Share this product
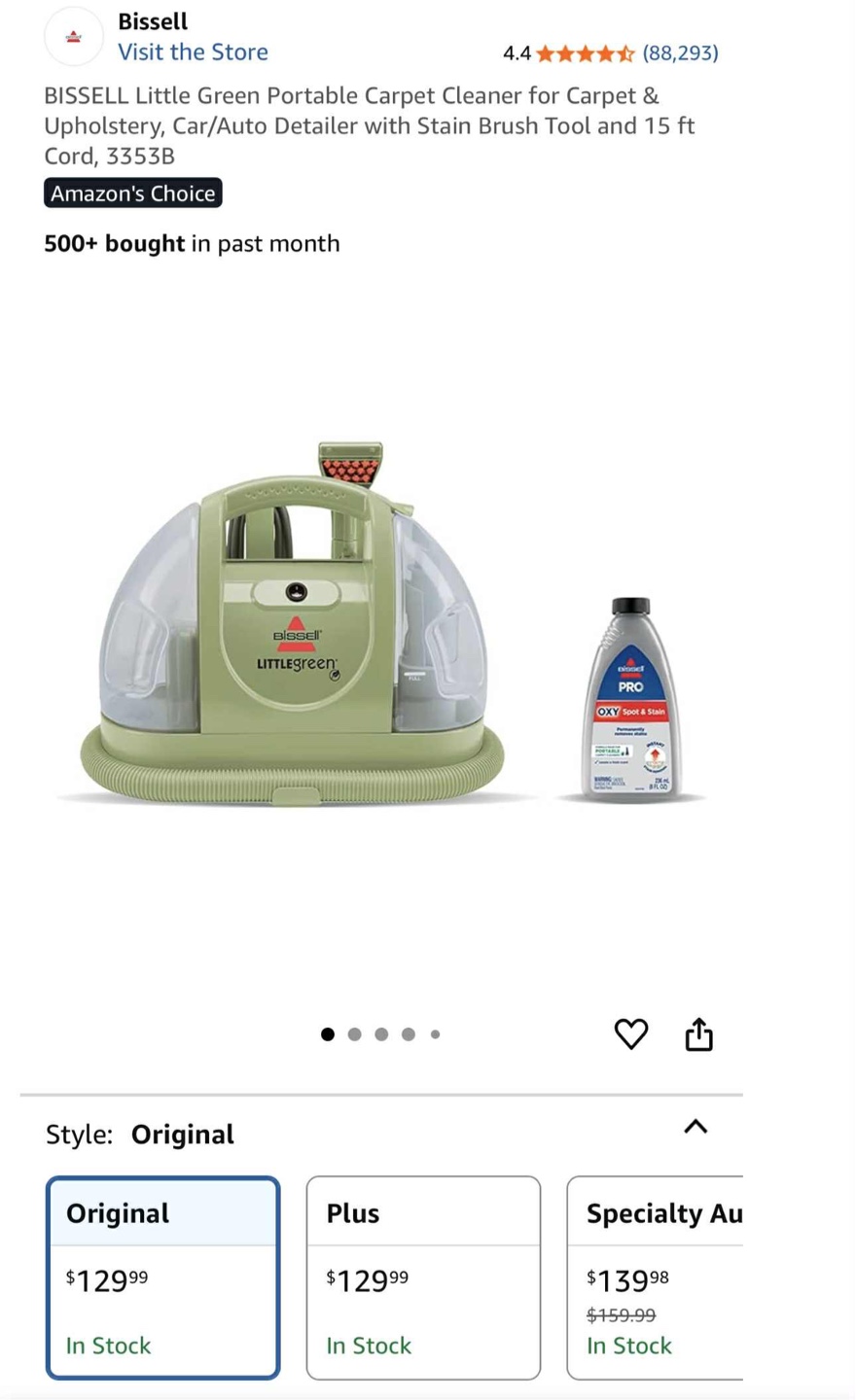This screenshot has width=856, height=1400. point(698,1033)
